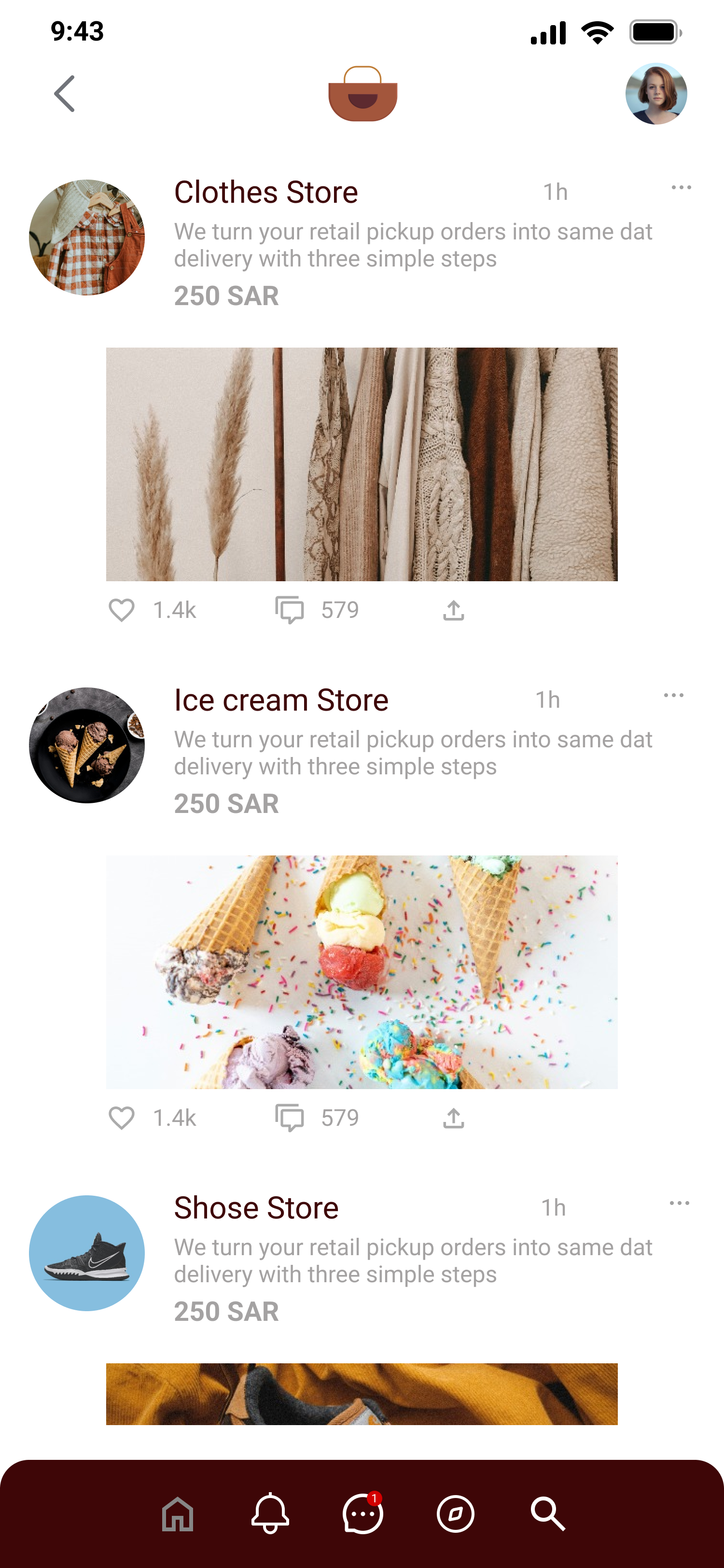
Task: Open the notifications bell tab
Action: click(270, 1514)
